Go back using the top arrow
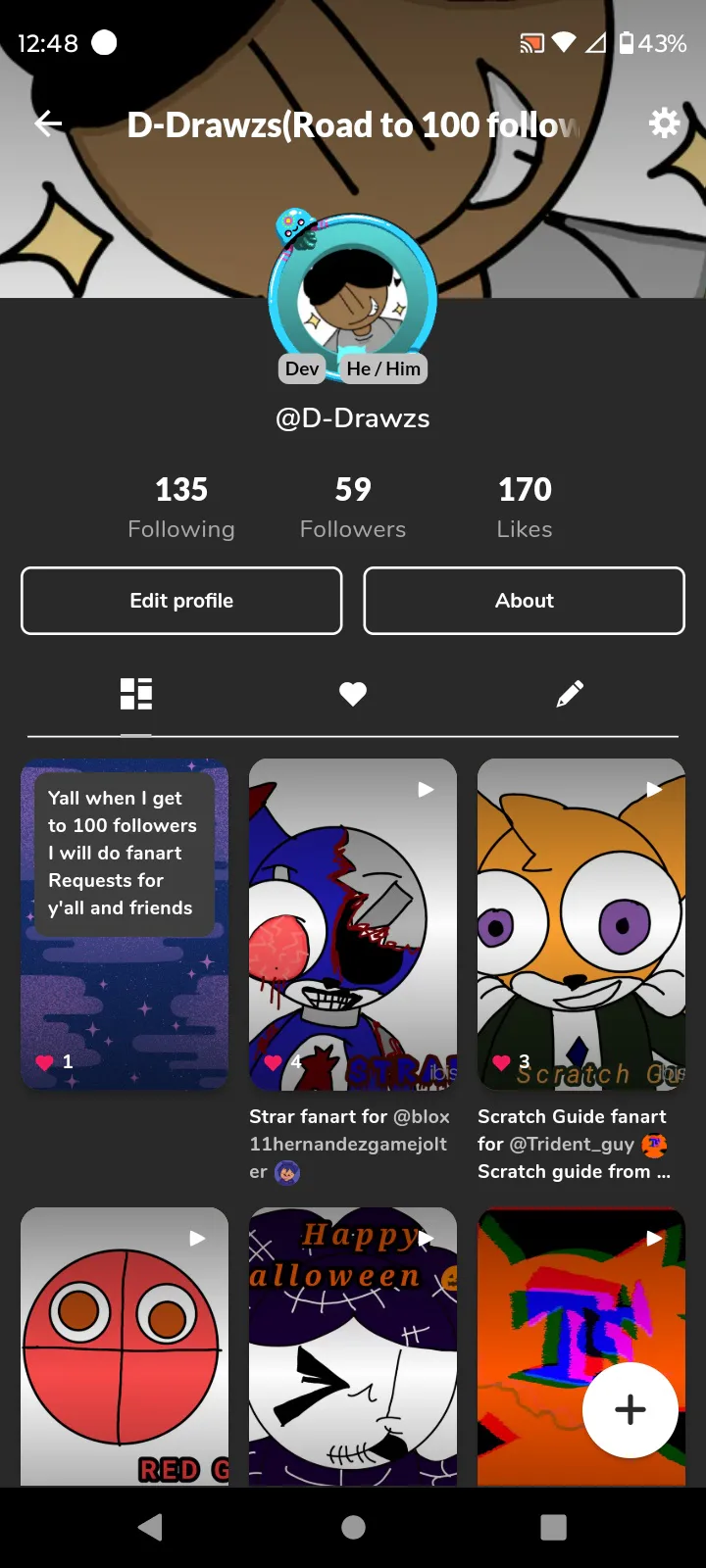 coord(48,123)
